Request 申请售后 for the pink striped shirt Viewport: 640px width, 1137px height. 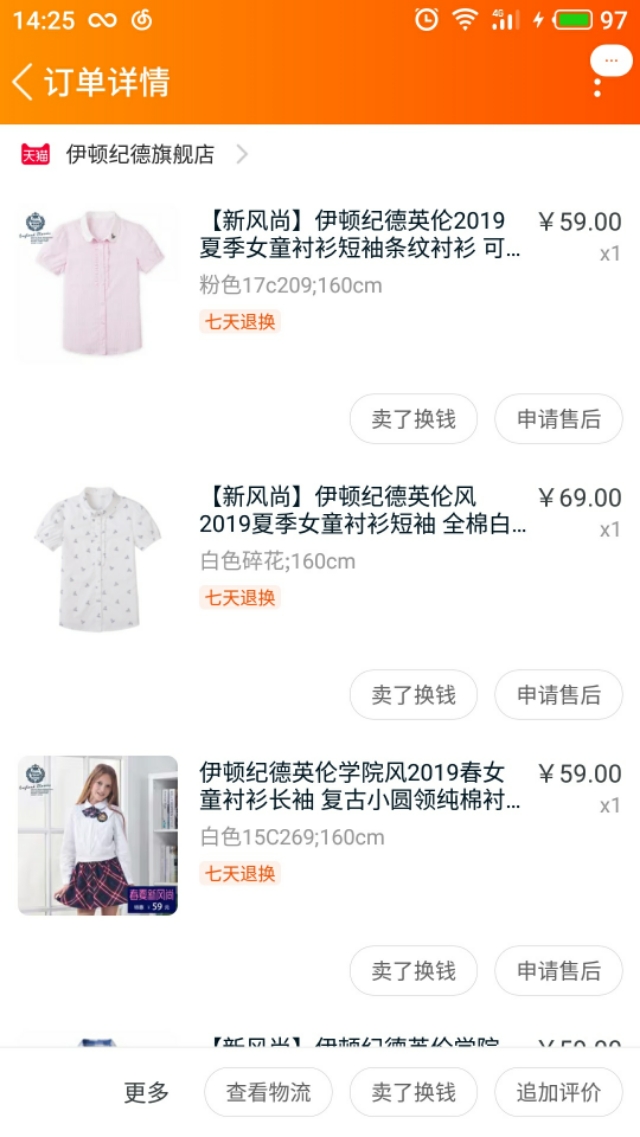(559, 418)
